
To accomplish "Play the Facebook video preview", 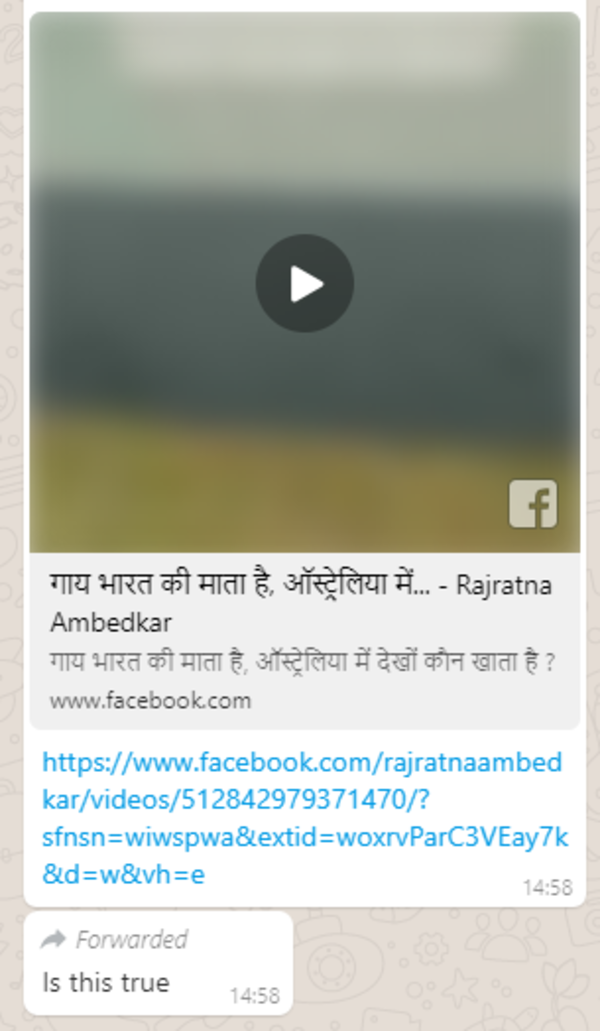I will (304, 284).
